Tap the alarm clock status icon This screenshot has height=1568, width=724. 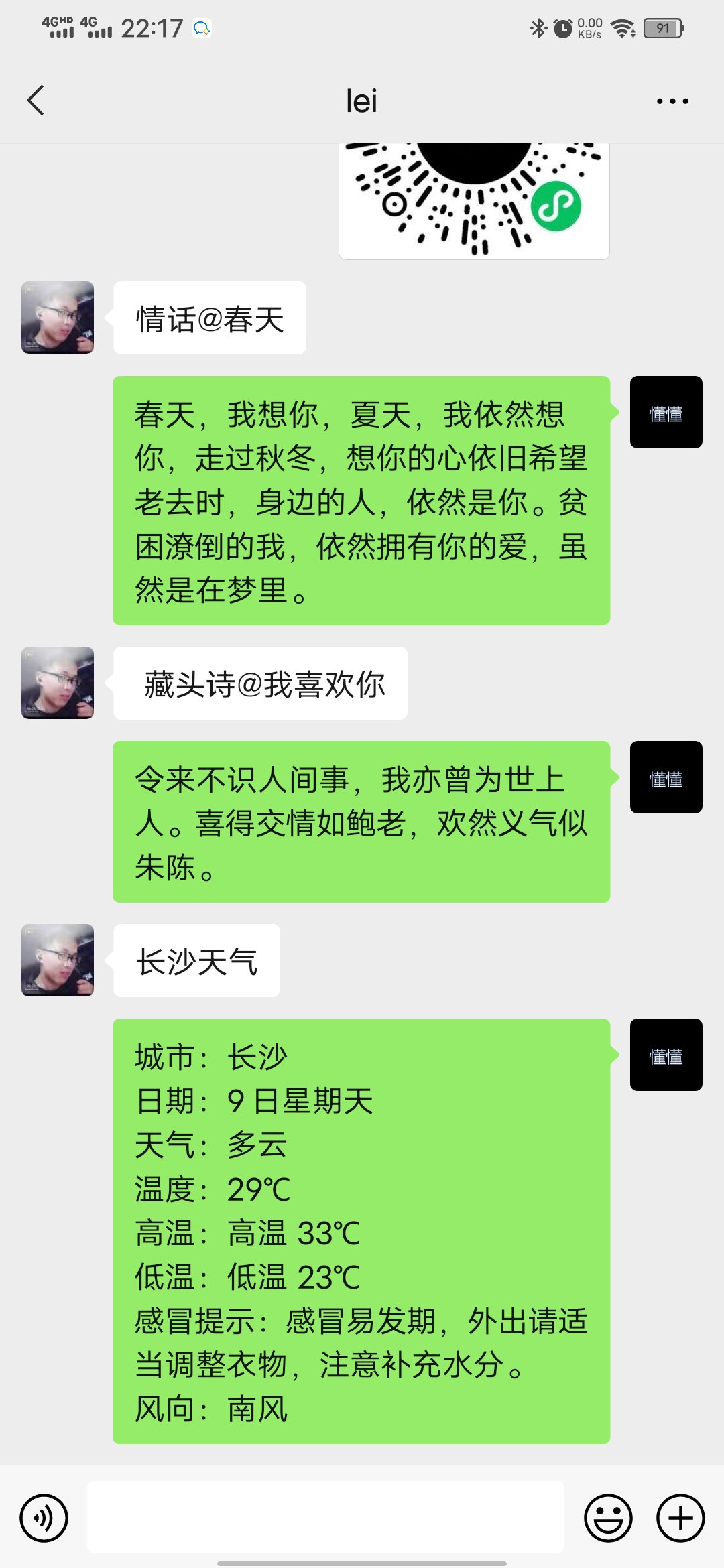(560, 29)
